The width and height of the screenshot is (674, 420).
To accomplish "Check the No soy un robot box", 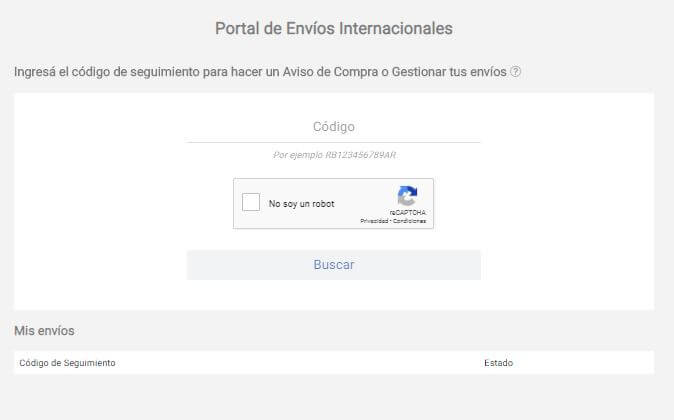I will point(251,203).
